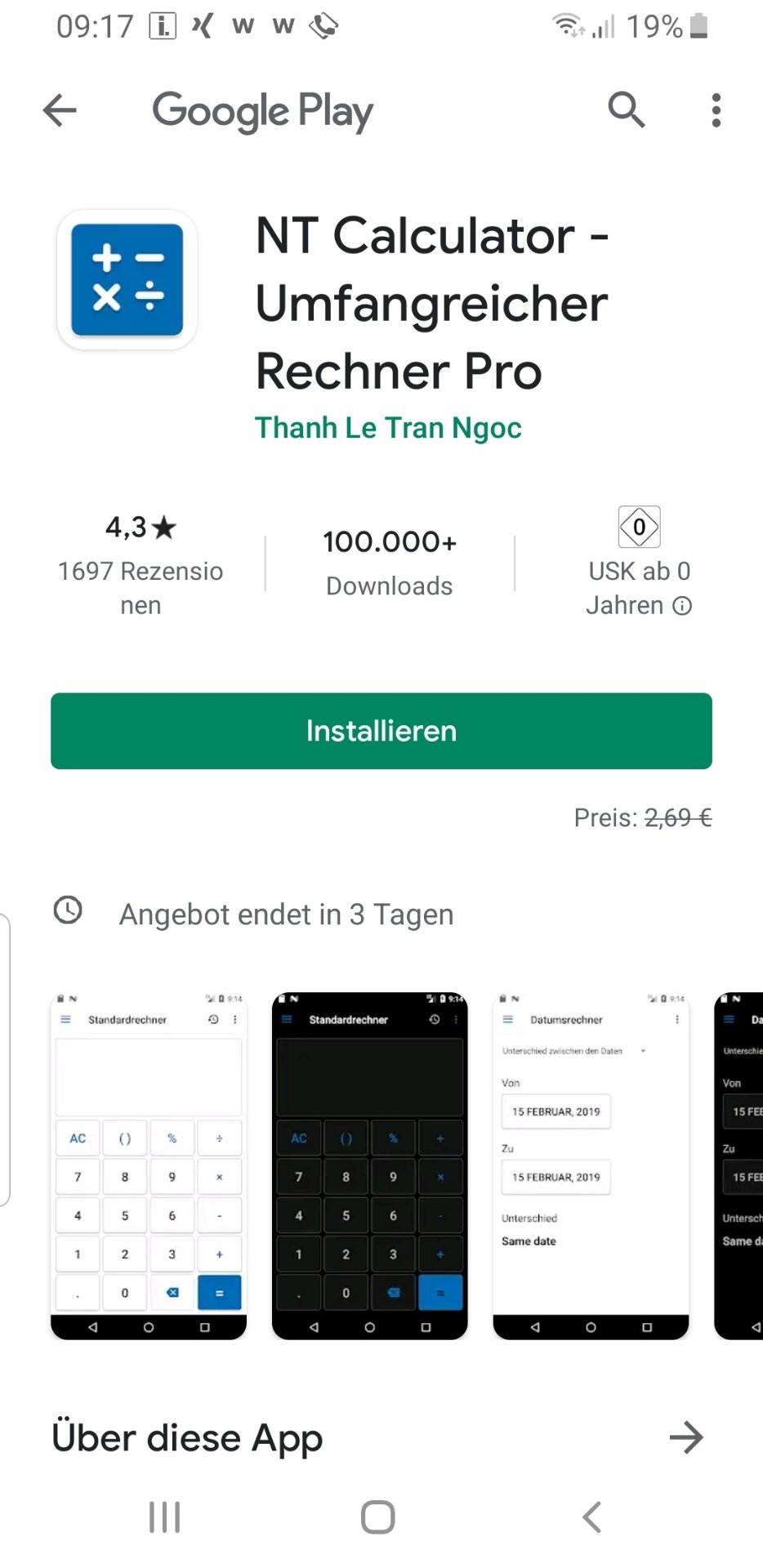
Task: Open recent apps in navigation bar
Action: [164, 1517]
